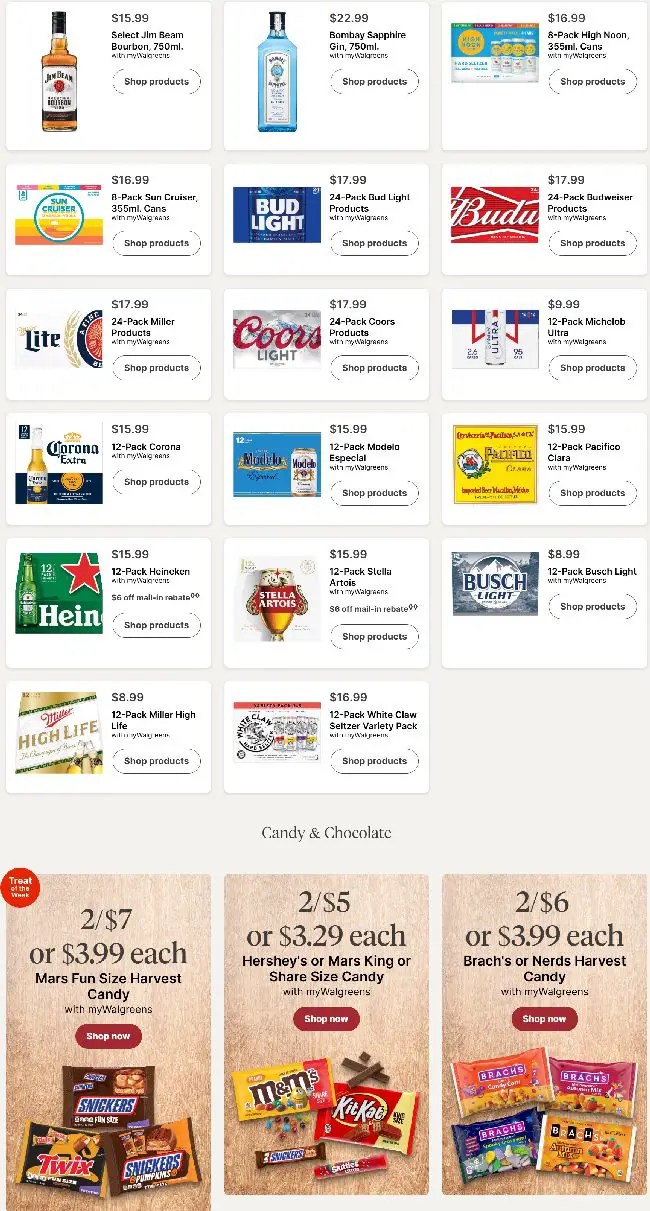Shop 24-Pack Bud Light products

pyautogui.click(x=374, y=243)
